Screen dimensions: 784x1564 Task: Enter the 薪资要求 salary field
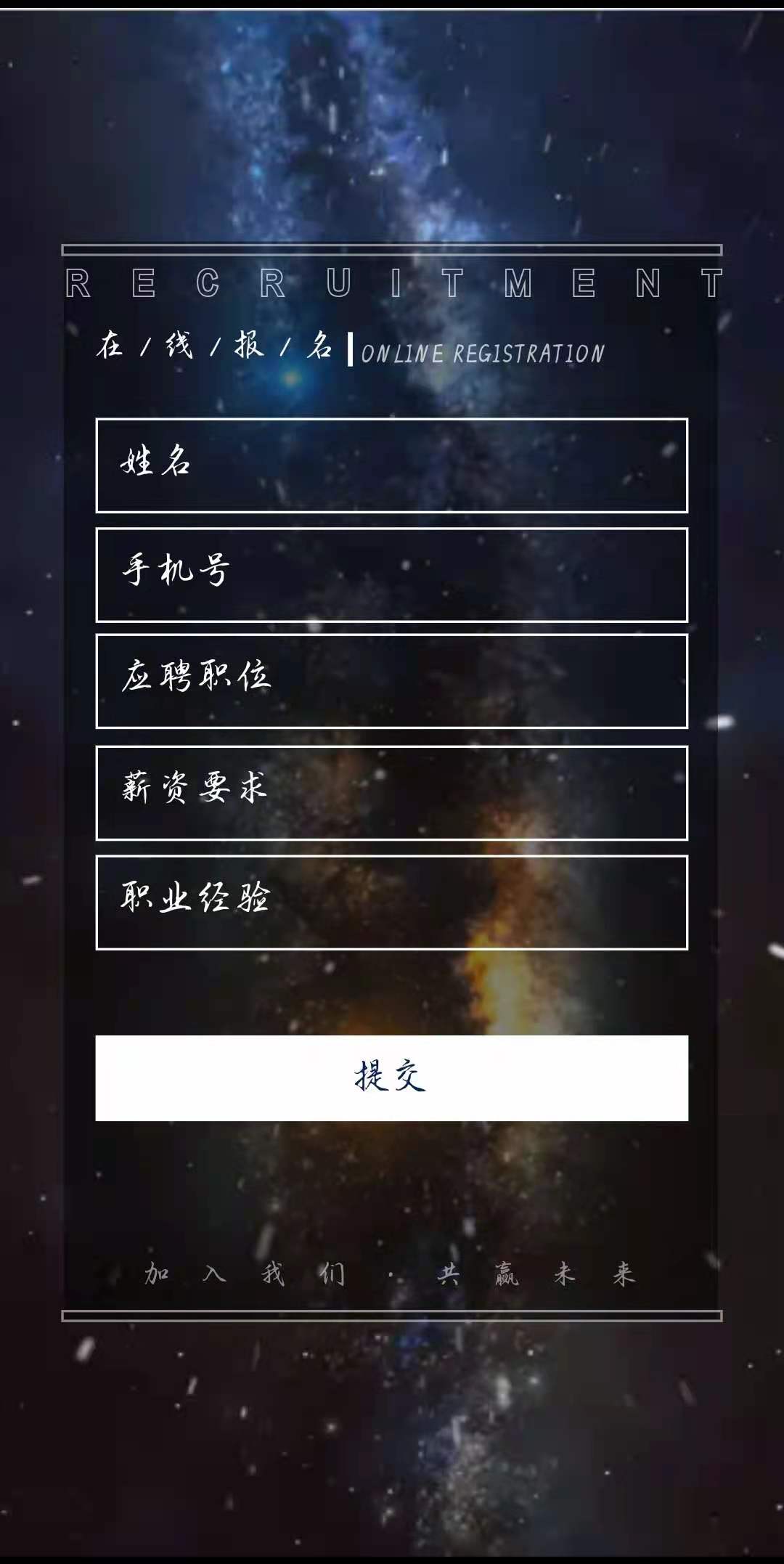coord(391,793)
